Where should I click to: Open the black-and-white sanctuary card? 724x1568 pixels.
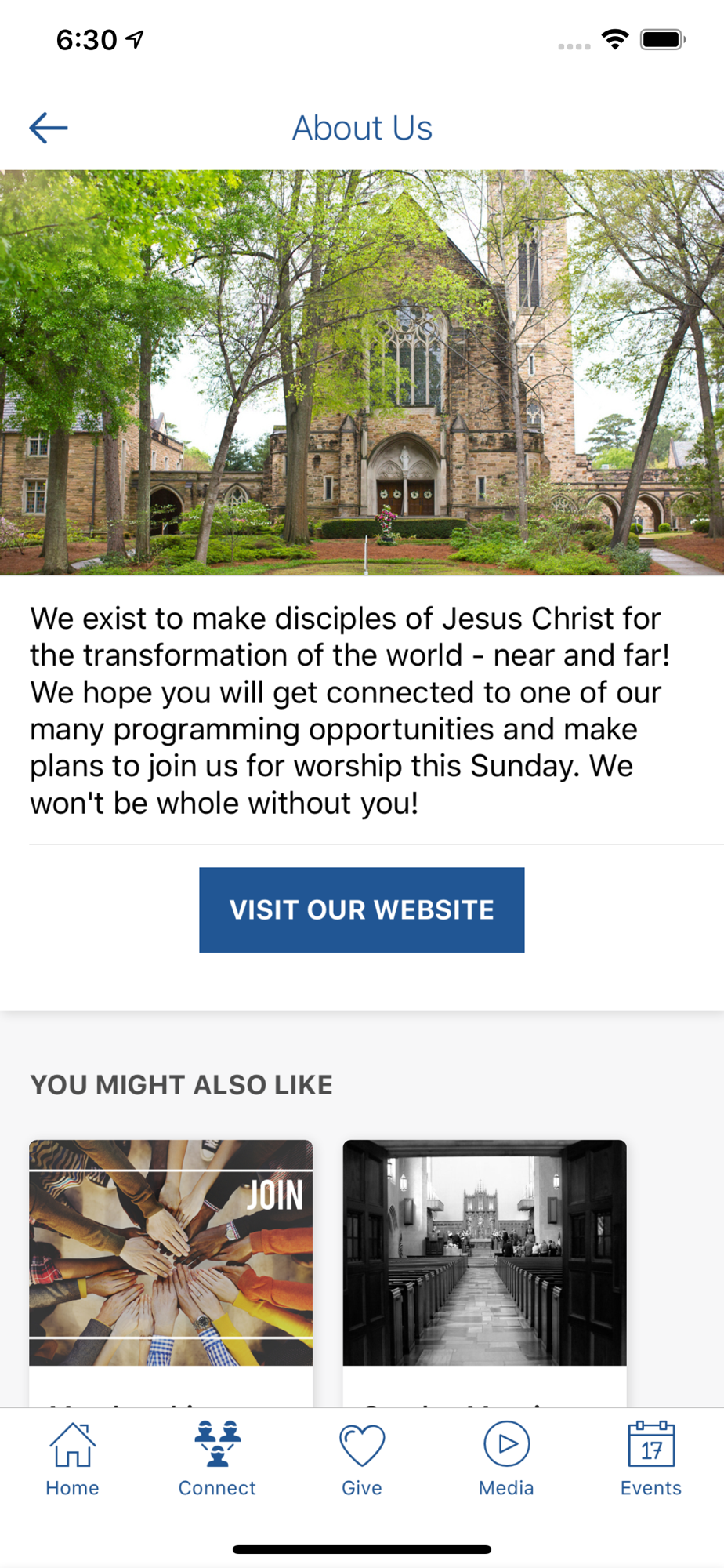pos(484,1253)
